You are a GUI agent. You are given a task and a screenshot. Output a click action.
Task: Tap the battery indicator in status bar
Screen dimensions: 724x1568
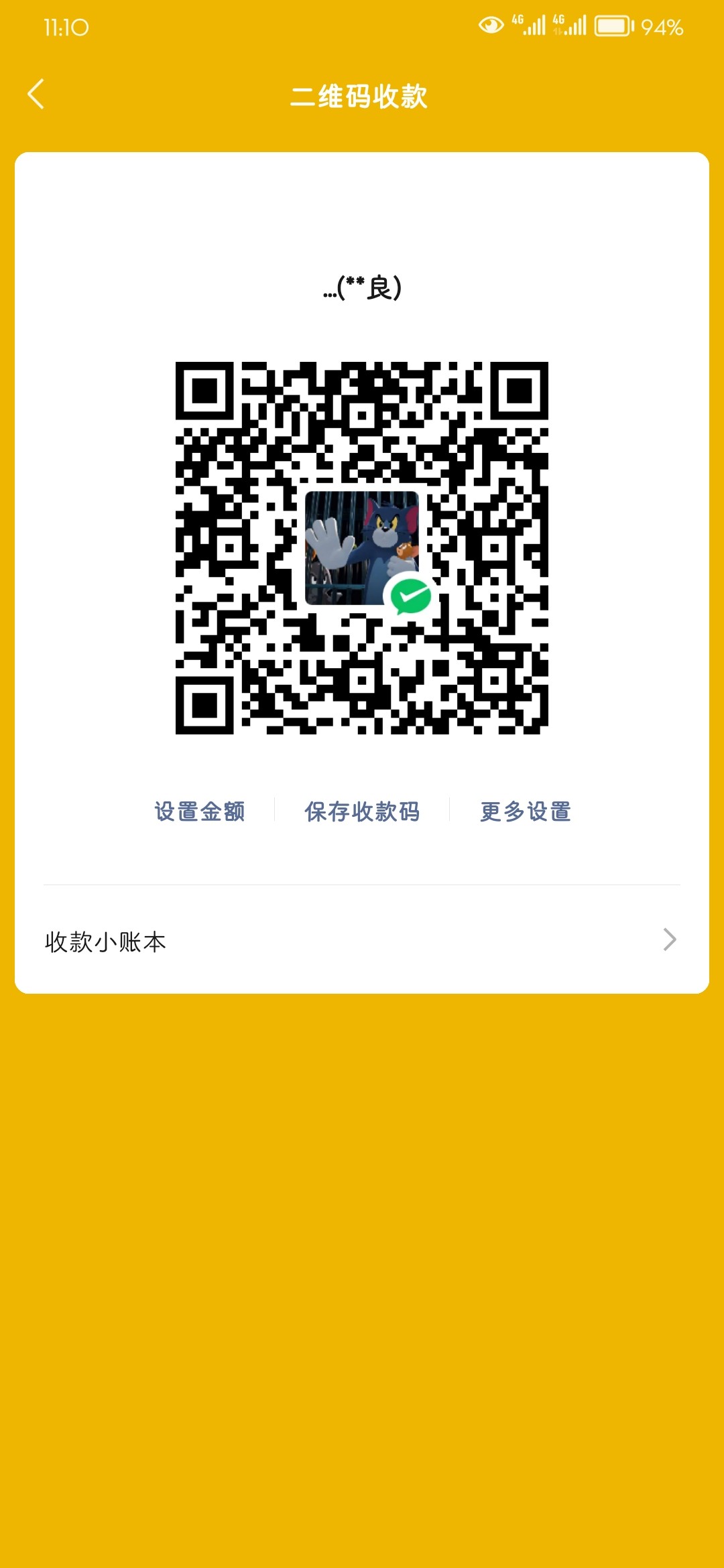coord(611,24)
